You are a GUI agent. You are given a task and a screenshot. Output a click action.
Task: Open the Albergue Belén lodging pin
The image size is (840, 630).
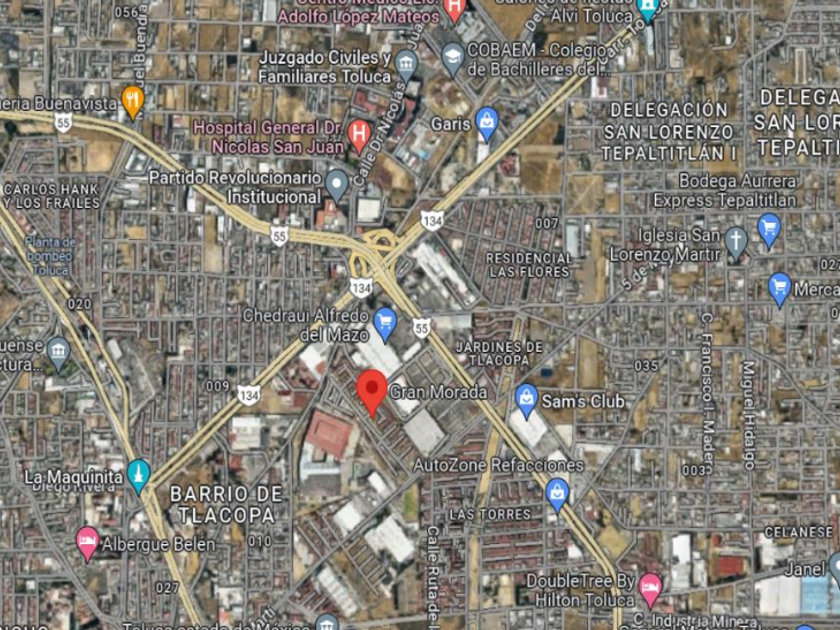[87, 544]
